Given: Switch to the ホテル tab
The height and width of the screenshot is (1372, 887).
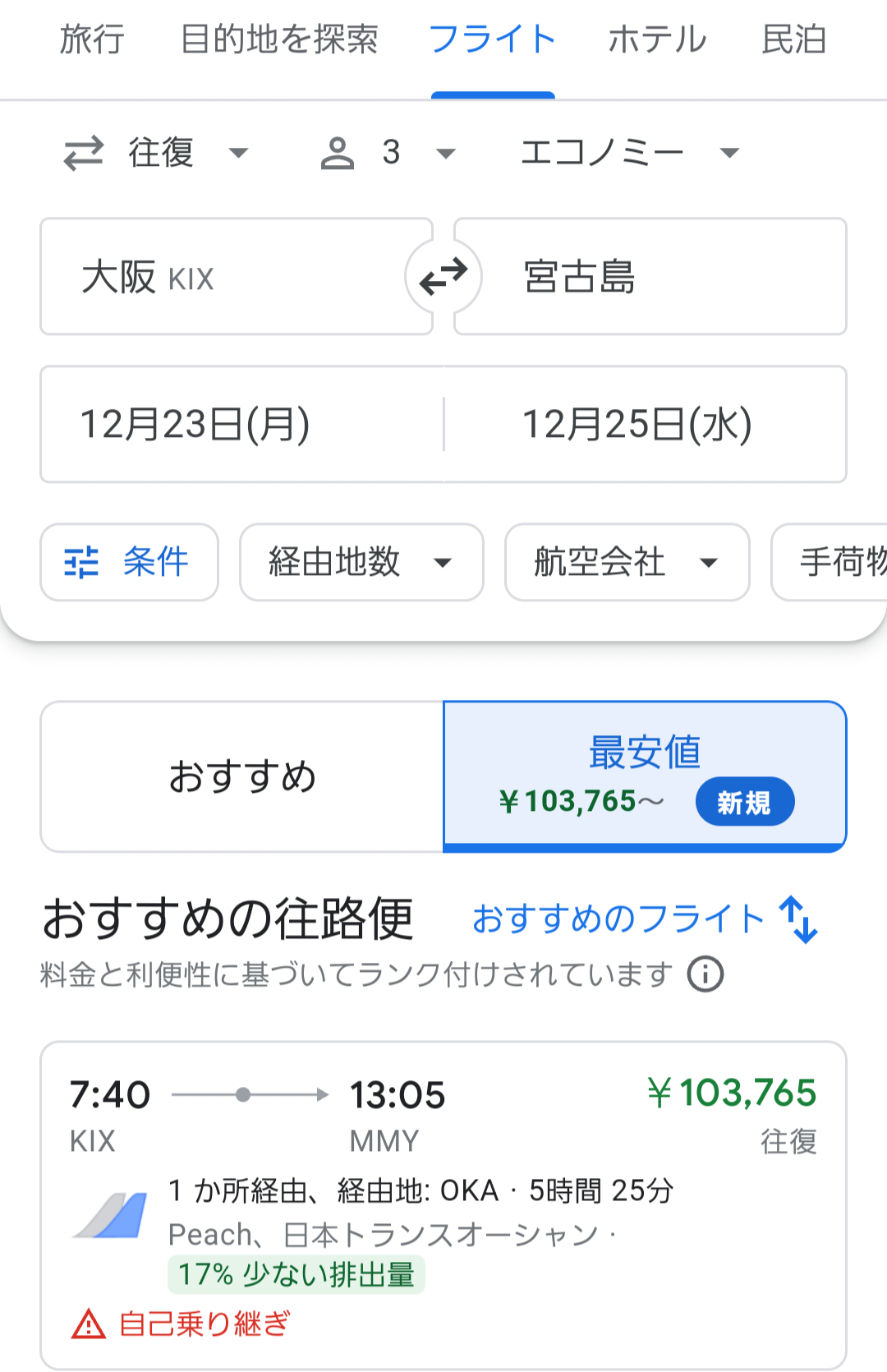Looking at the screenshot, I should click(x=657, y=39).
